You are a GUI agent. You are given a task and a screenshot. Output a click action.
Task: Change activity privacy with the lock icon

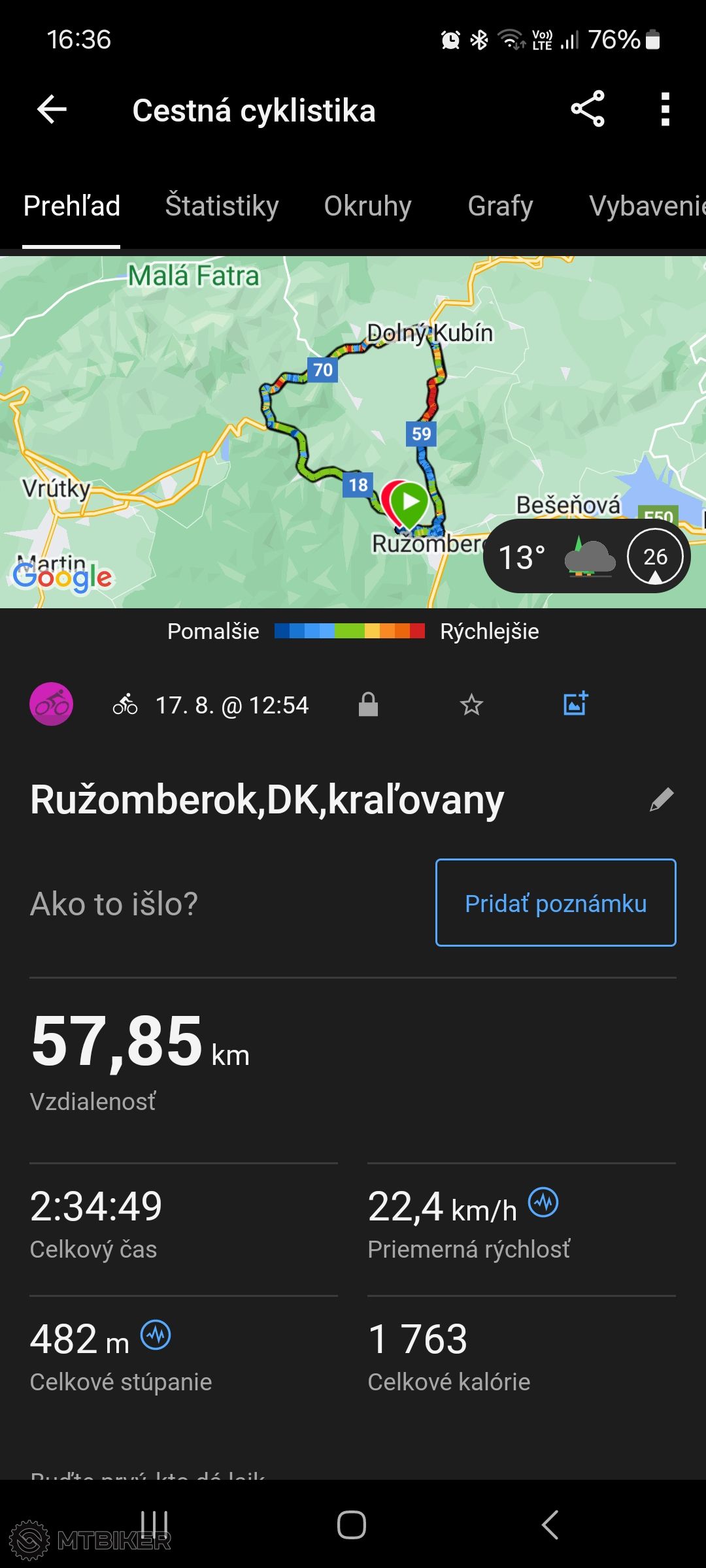pos(368,705)
